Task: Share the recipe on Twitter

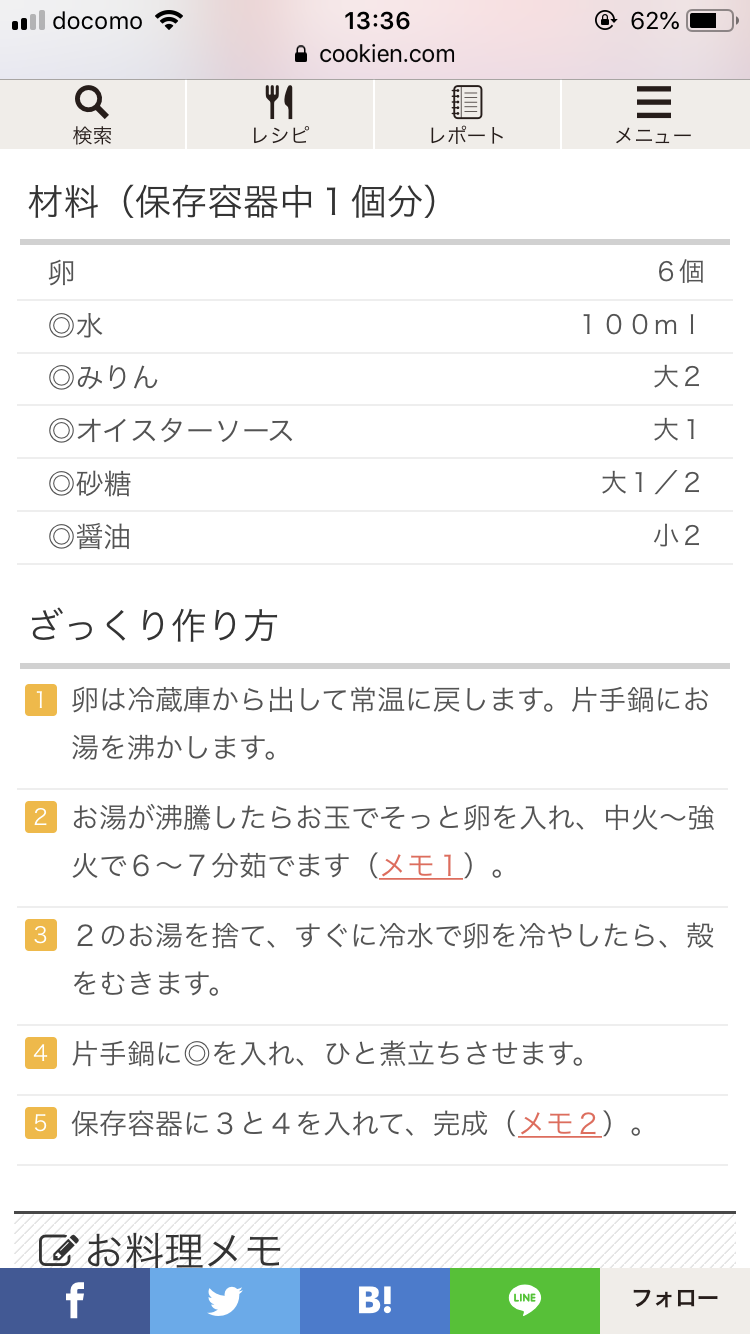Action: tap(225, 1300)
